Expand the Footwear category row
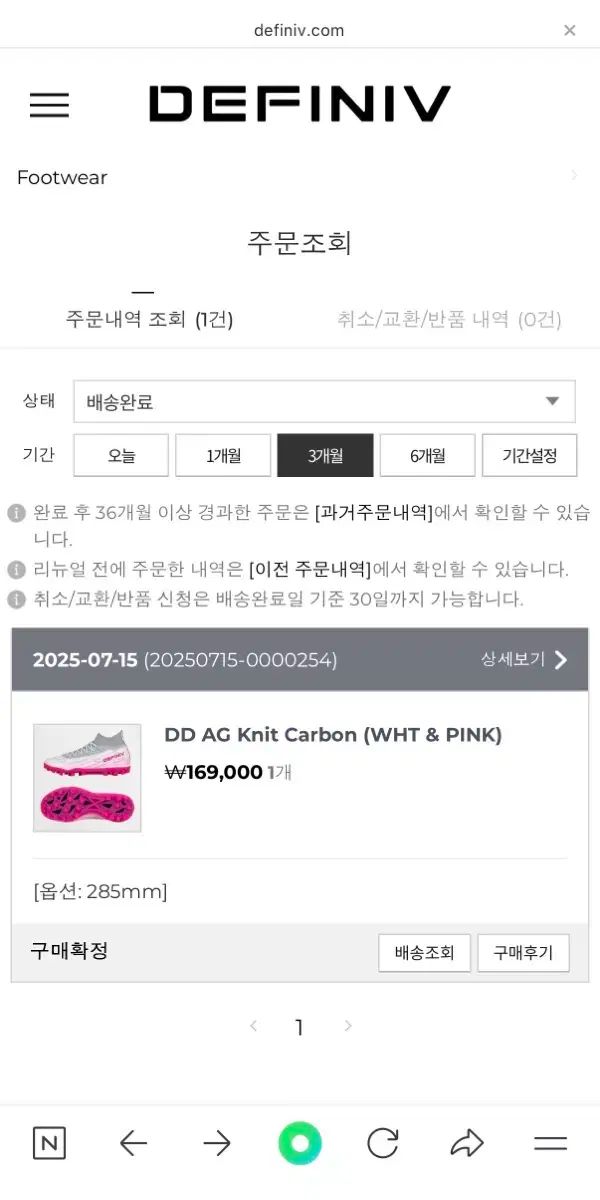600x1200 pixels. (300, 177)
